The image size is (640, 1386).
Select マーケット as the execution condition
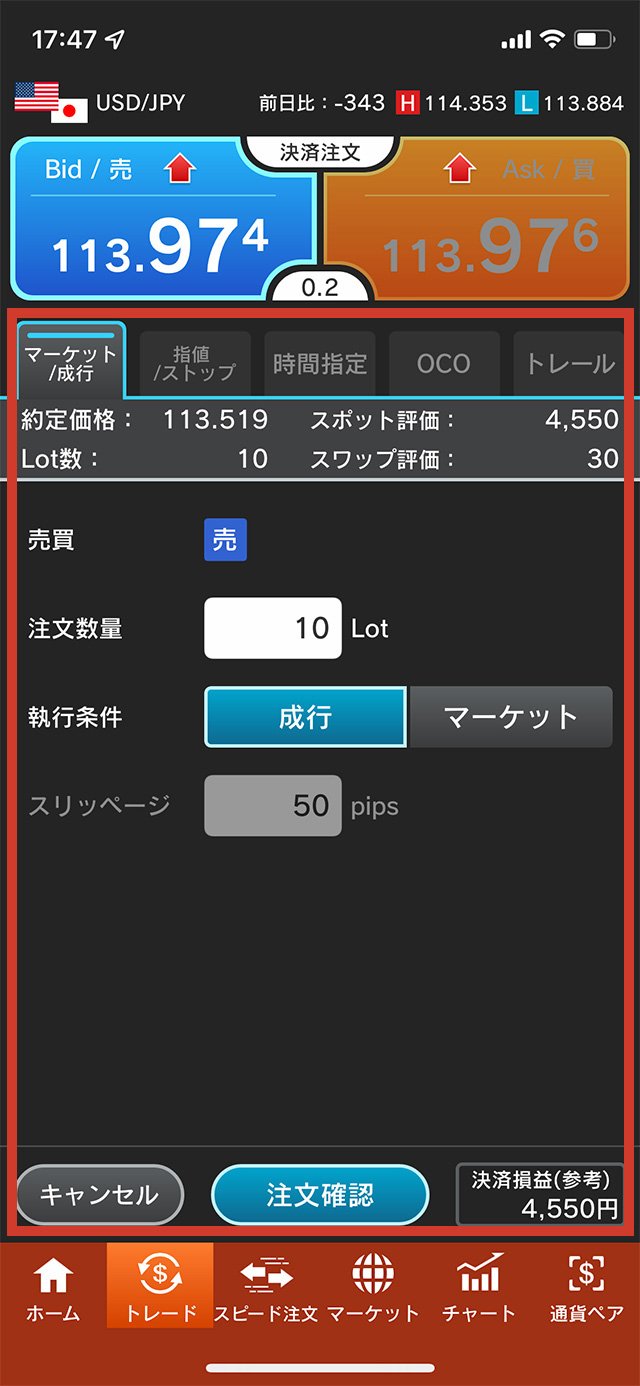pyautogui.click(x=511, y=717)
